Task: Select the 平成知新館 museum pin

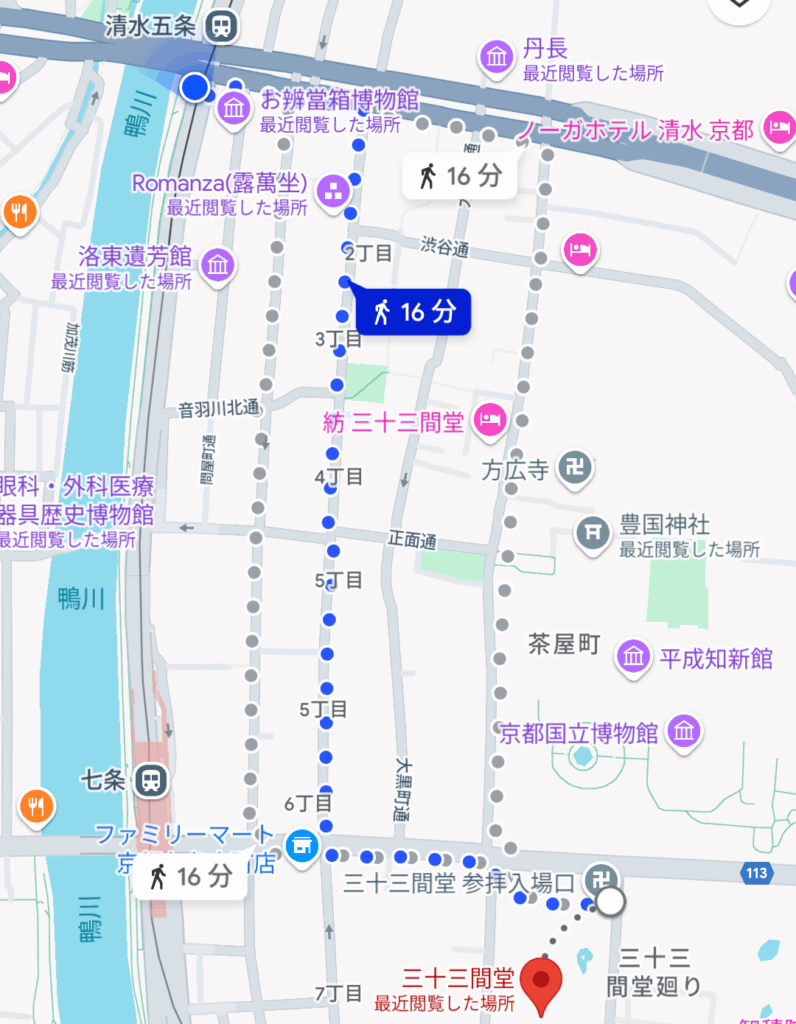Action: pos(634,657)
